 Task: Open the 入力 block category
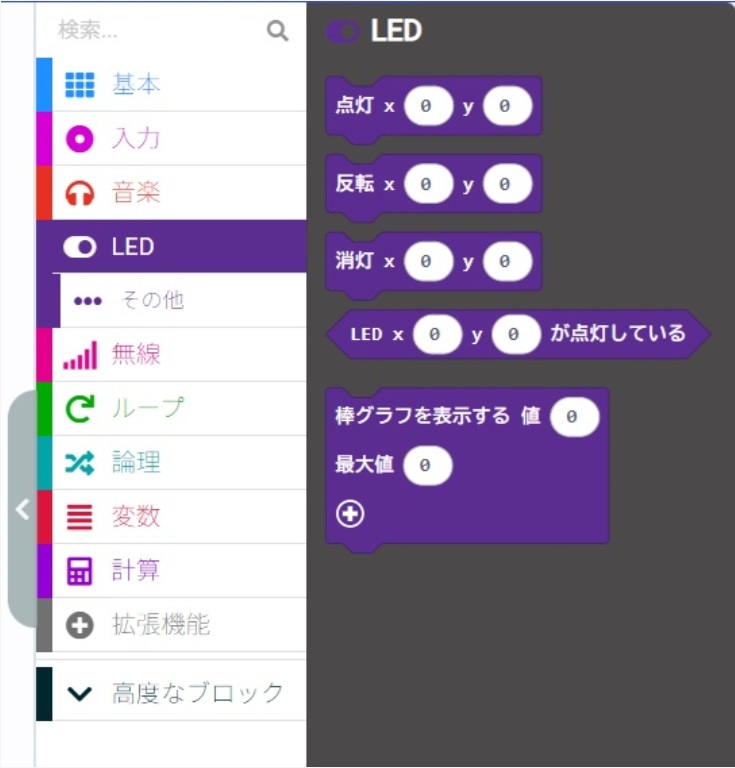coord(136,139)
